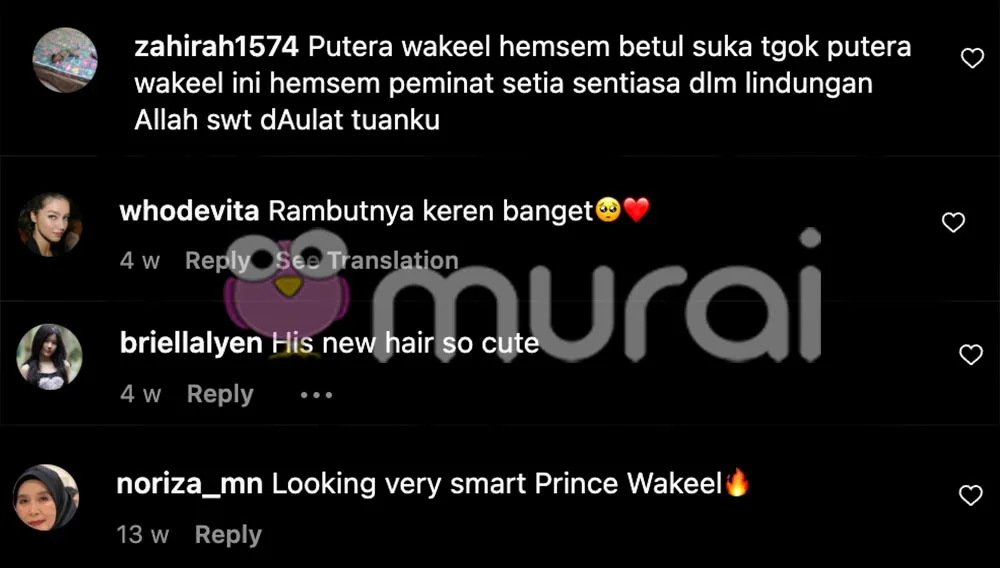
Task: Open more options on briellalyen's comment
Action: (316, 395)
